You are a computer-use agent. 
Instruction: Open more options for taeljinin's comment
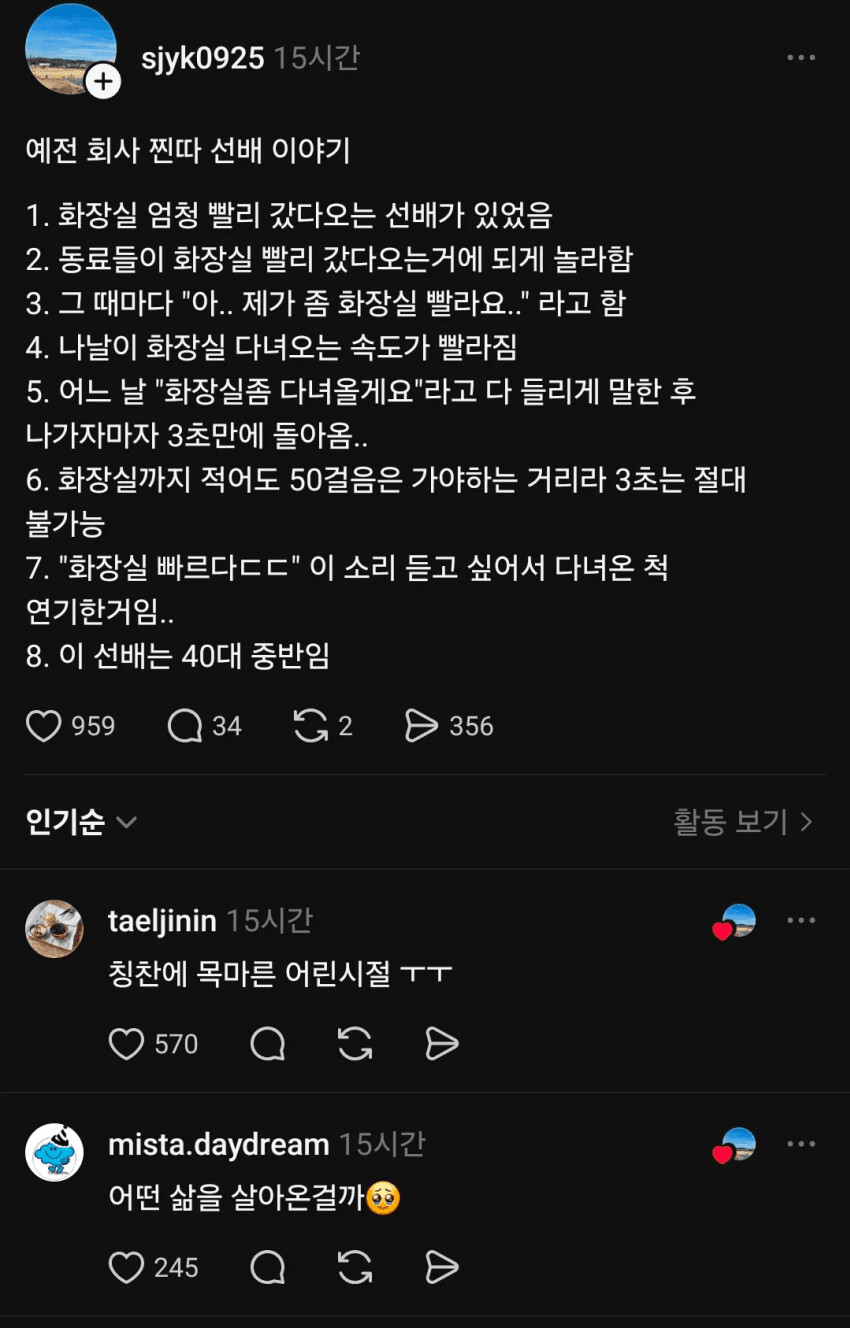[x=801, y=921]
